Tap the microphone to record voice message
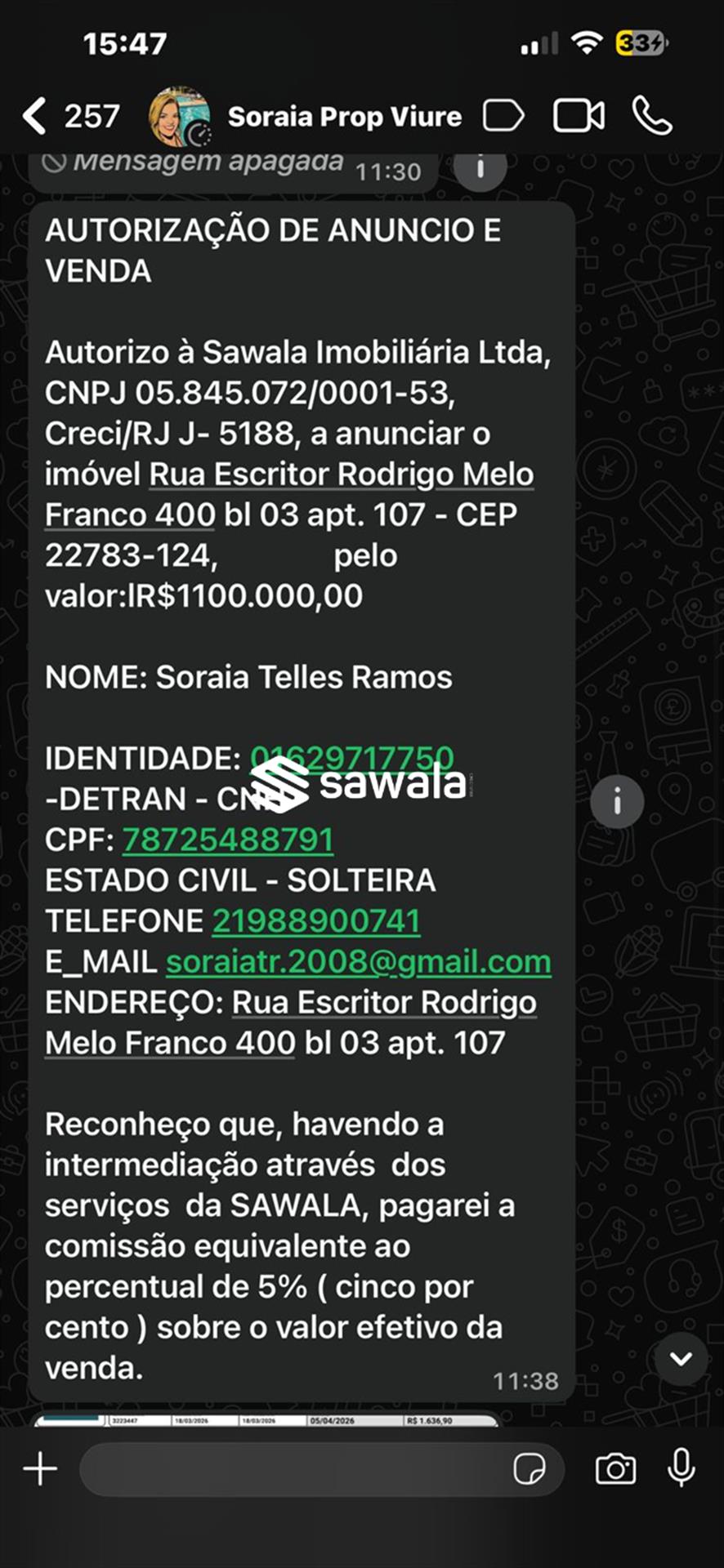The image size is (724, 1568). (x=681, y=1468)
